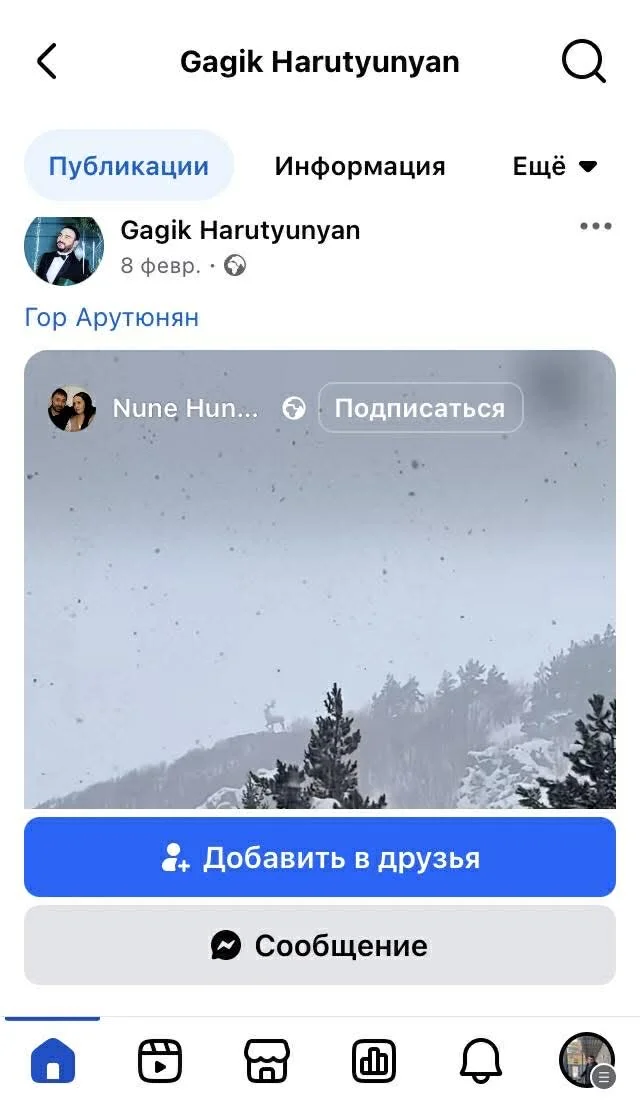
Task: Go to the Home feed tab
Action: click(x=53, y=1061)
